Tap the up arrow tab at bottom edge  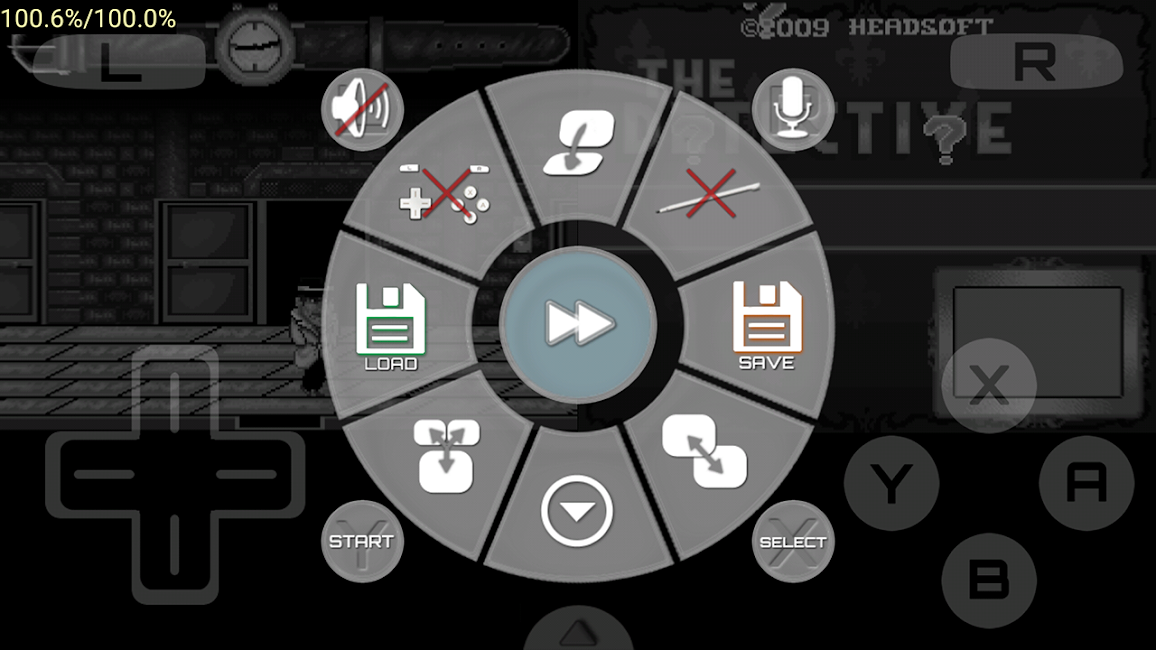(x=578, y=633)
